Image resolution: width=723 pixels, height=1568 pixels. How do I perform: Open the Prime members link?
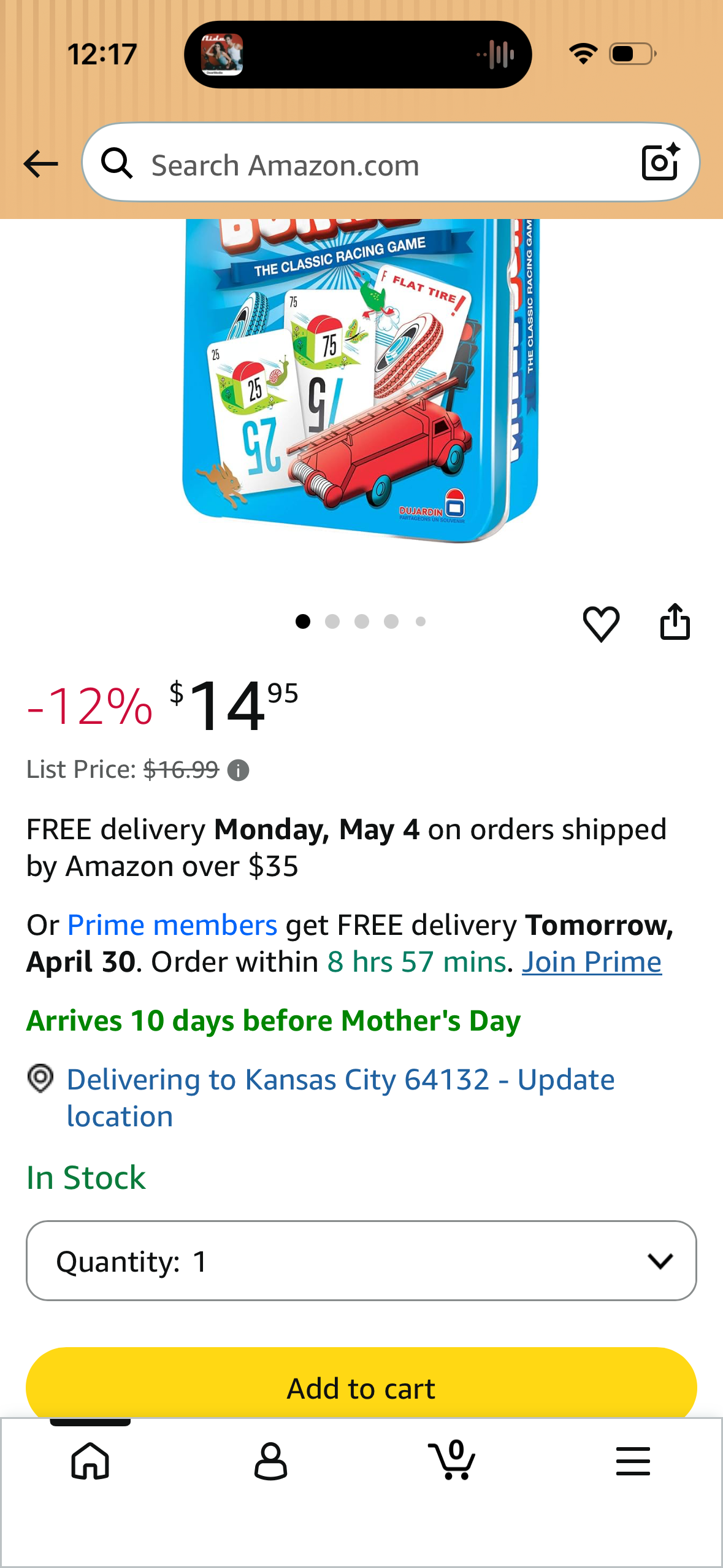pos(172,925)
